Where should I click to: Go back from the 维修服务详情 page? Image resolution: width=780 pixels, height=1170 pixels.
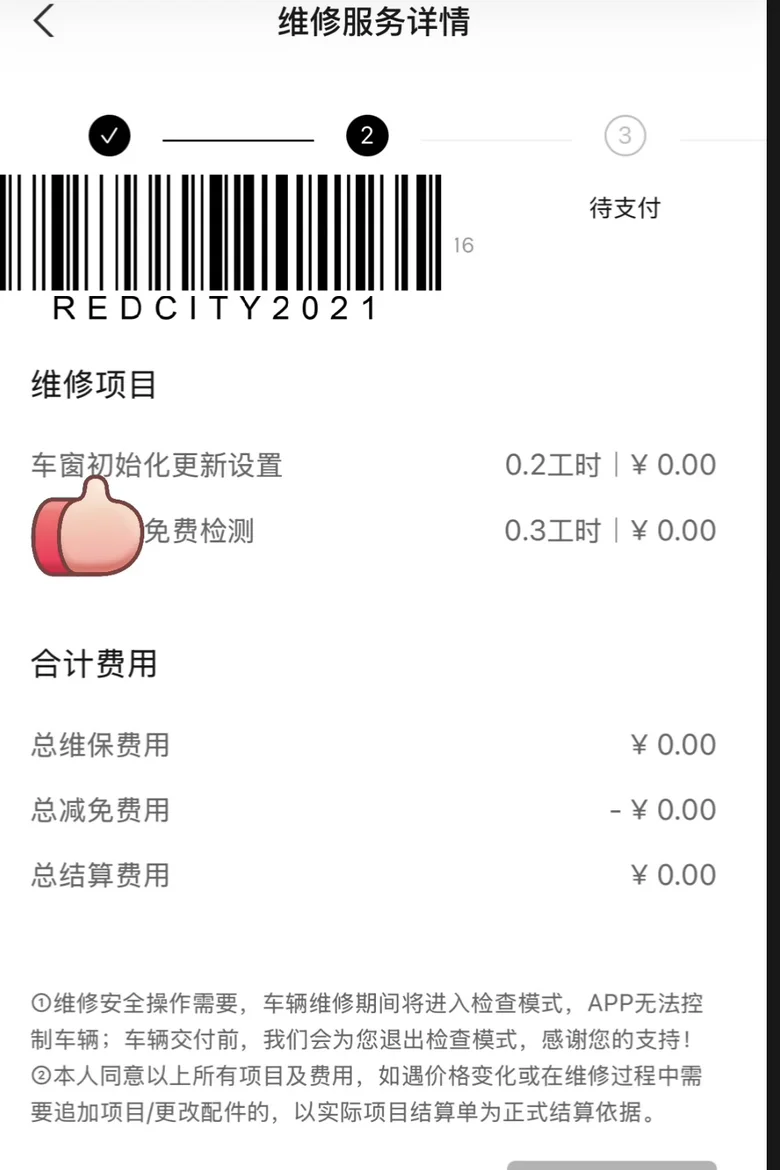coord(44,21)
